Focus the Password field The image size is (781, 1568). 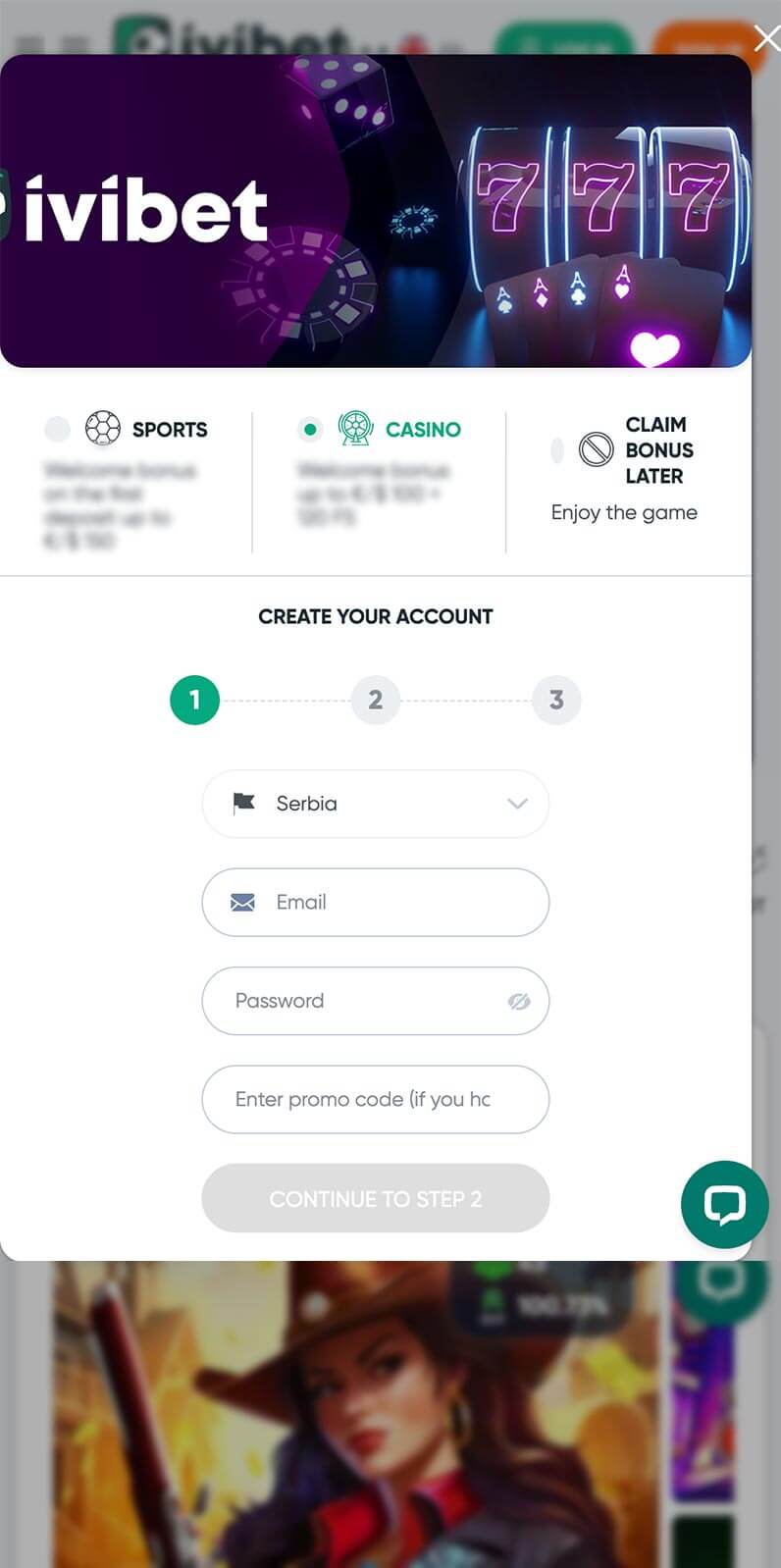coord(376,1001)
